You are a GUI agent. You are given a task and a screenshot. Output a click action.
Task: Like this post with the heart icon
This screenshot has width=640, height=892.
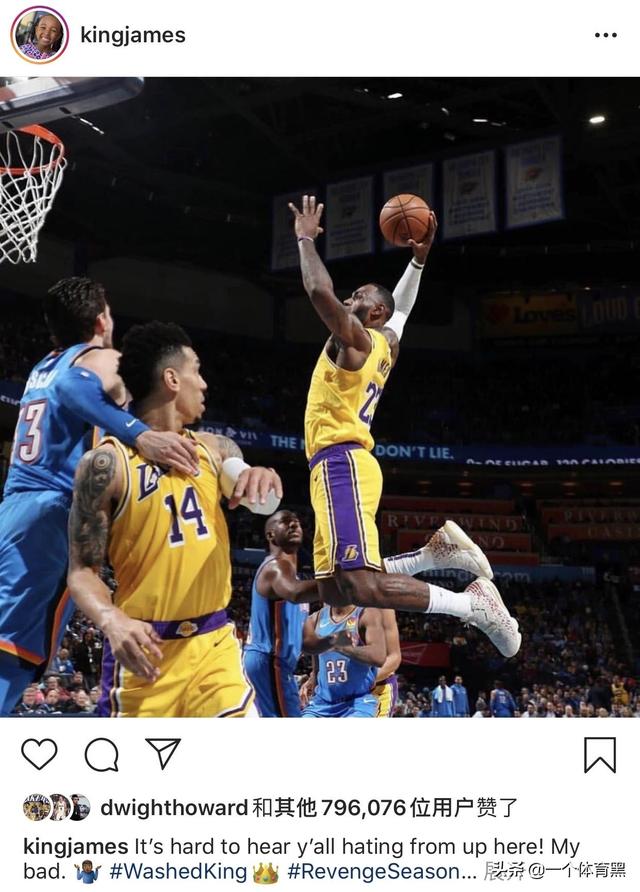pos(39,754)
